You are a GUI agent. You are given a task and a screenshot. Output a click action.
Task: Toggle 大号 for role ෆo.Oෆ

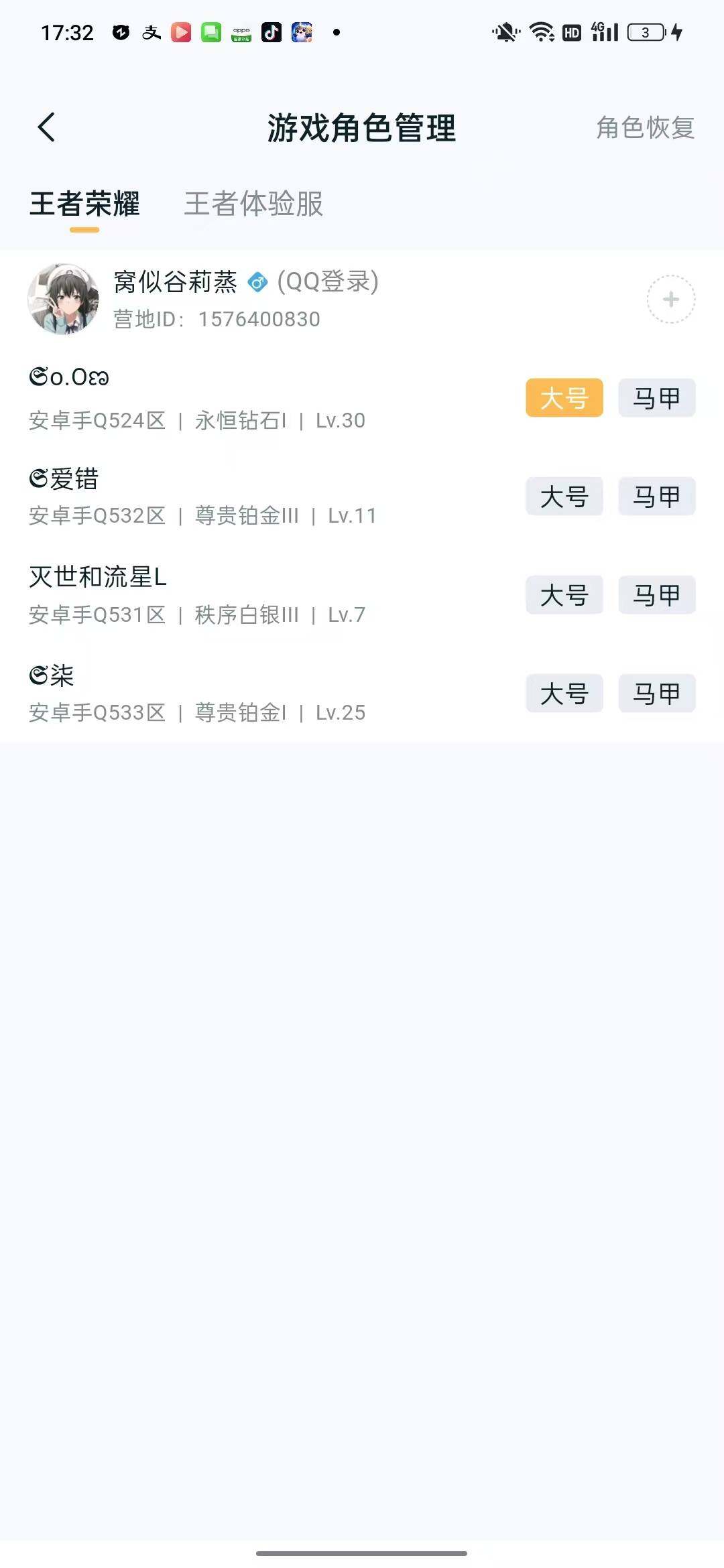[564, 398]
